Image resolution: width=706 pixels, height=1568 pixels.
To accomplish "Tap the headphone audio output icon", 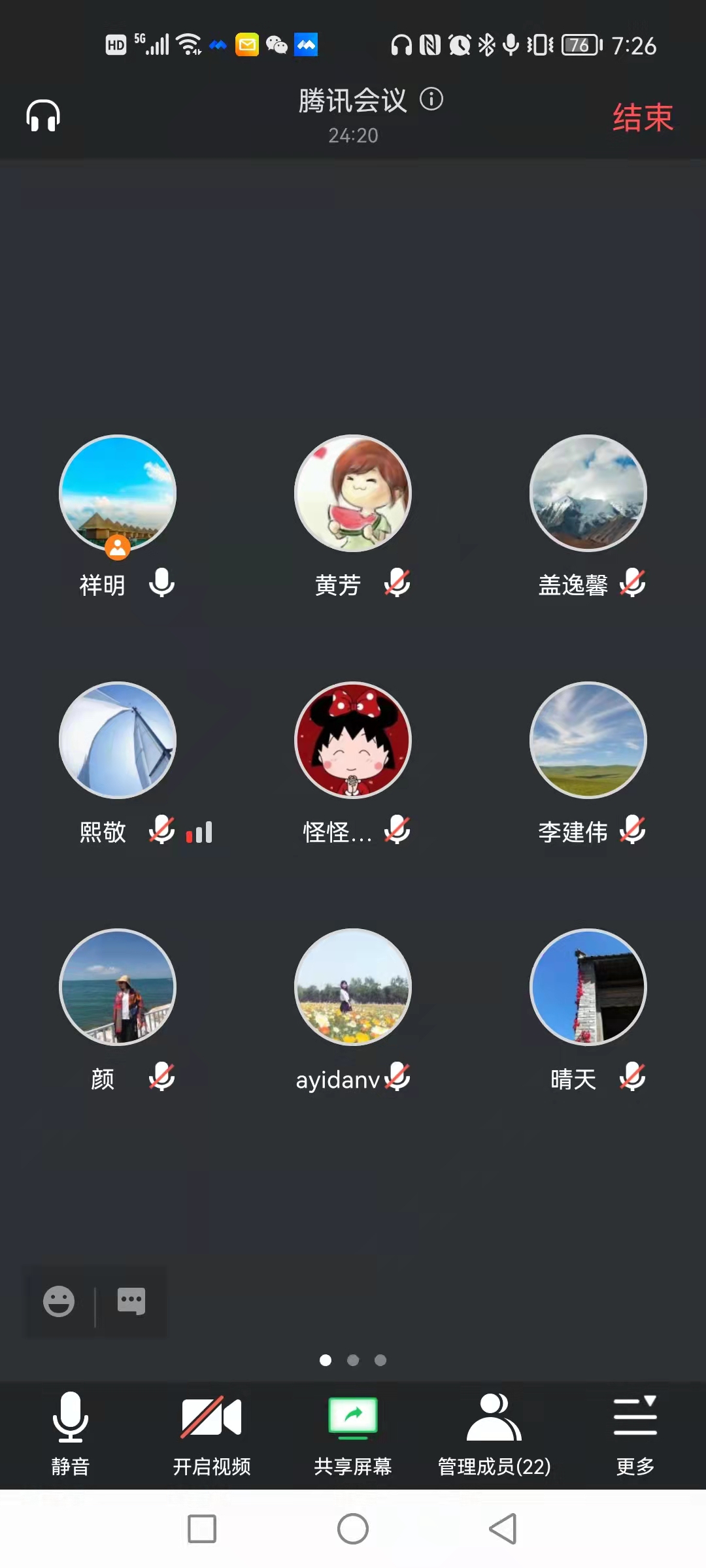I will pos(43,116).
